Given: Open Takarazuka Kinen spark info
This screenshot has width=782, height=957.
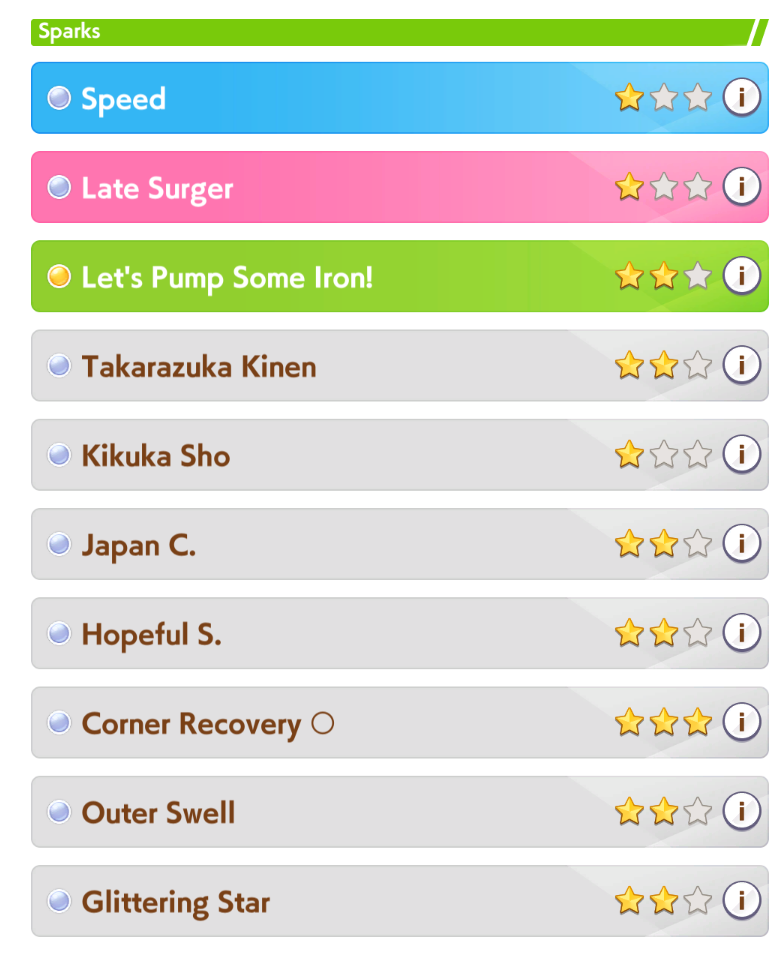Looking at the screenshot, I should pos(741,365).
